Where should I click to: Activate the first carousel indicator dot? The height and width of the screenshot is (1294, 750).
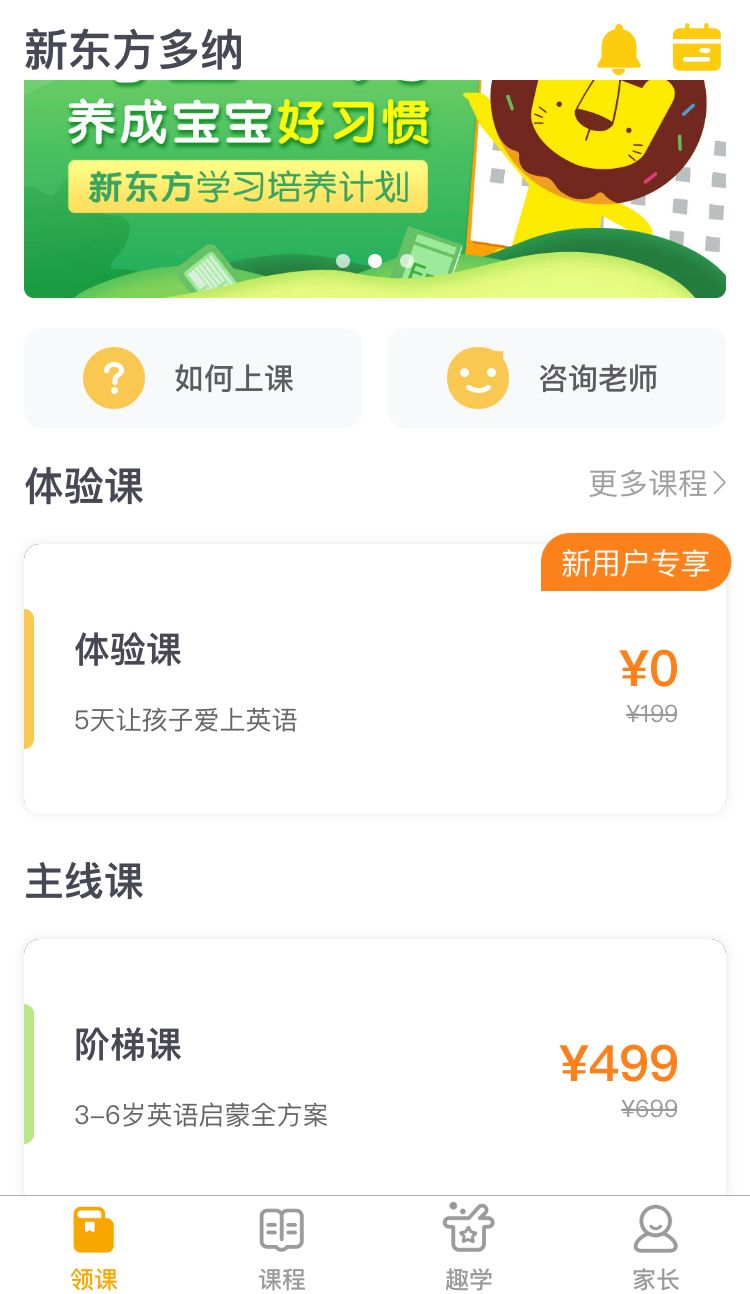point(343,260)
